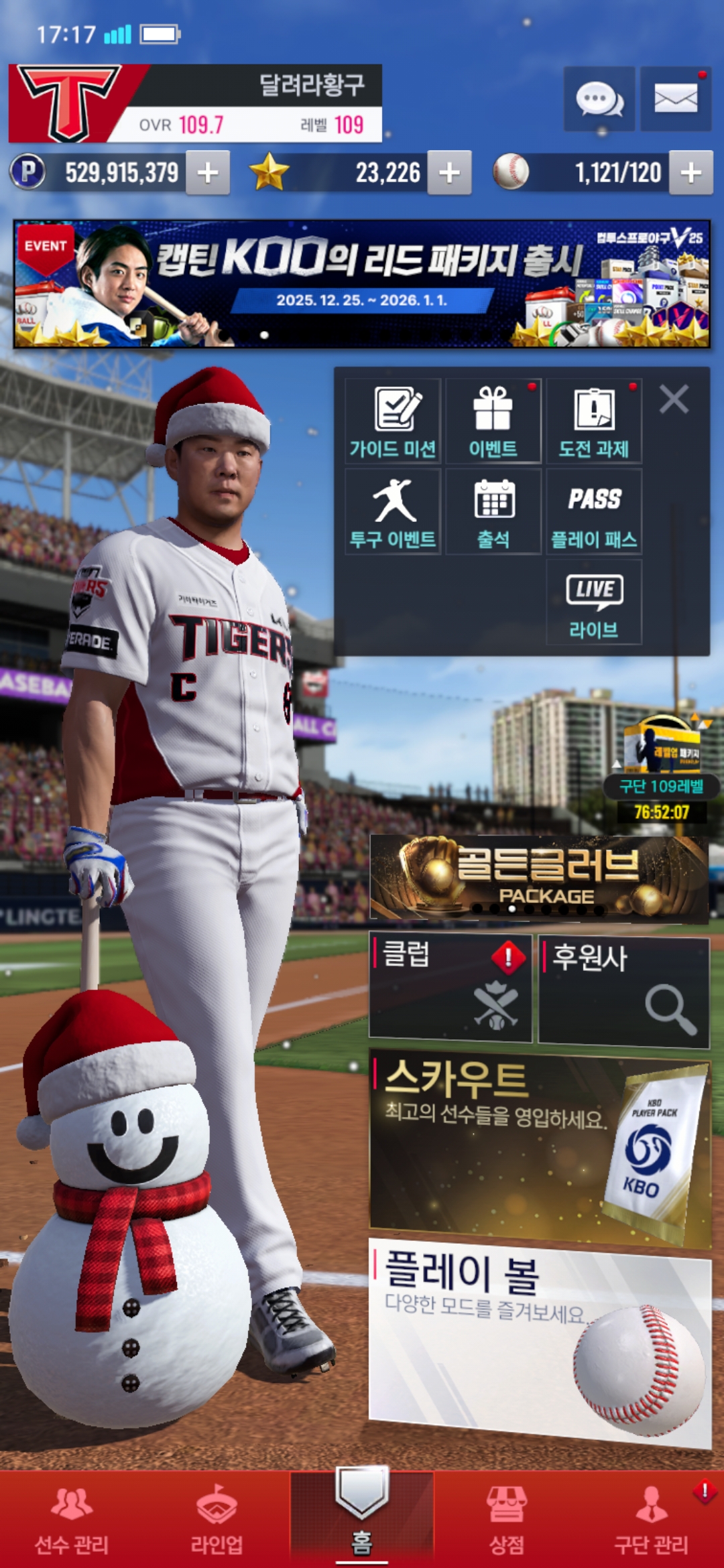Screen dimensions: 724x1568
Task: Open 플레이 볼 game modes
Action: (x=539, y=1340)
